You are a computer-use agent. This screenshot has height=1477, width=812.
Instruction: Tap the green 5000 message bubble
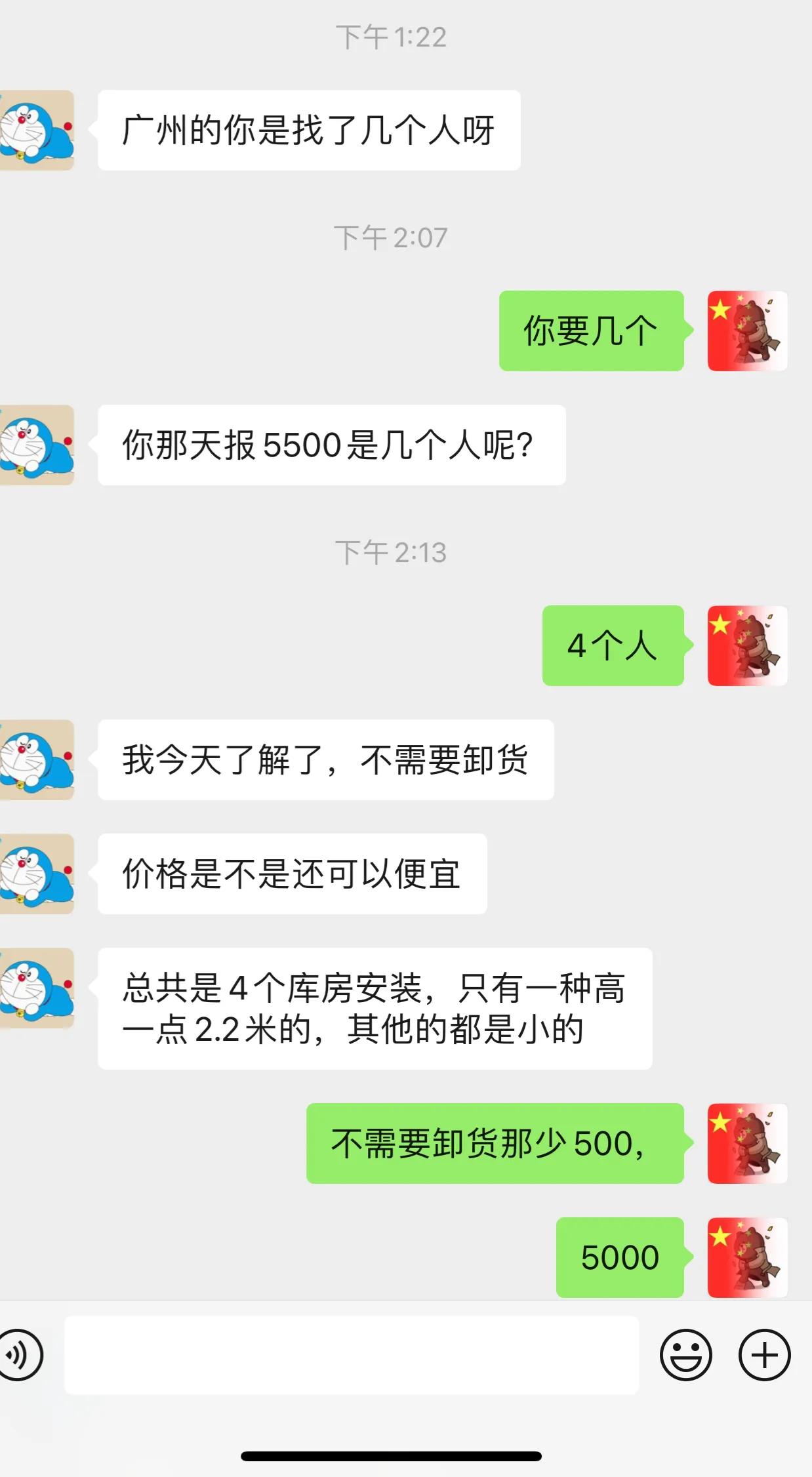pyautogui.click(x=620, y=1259)
